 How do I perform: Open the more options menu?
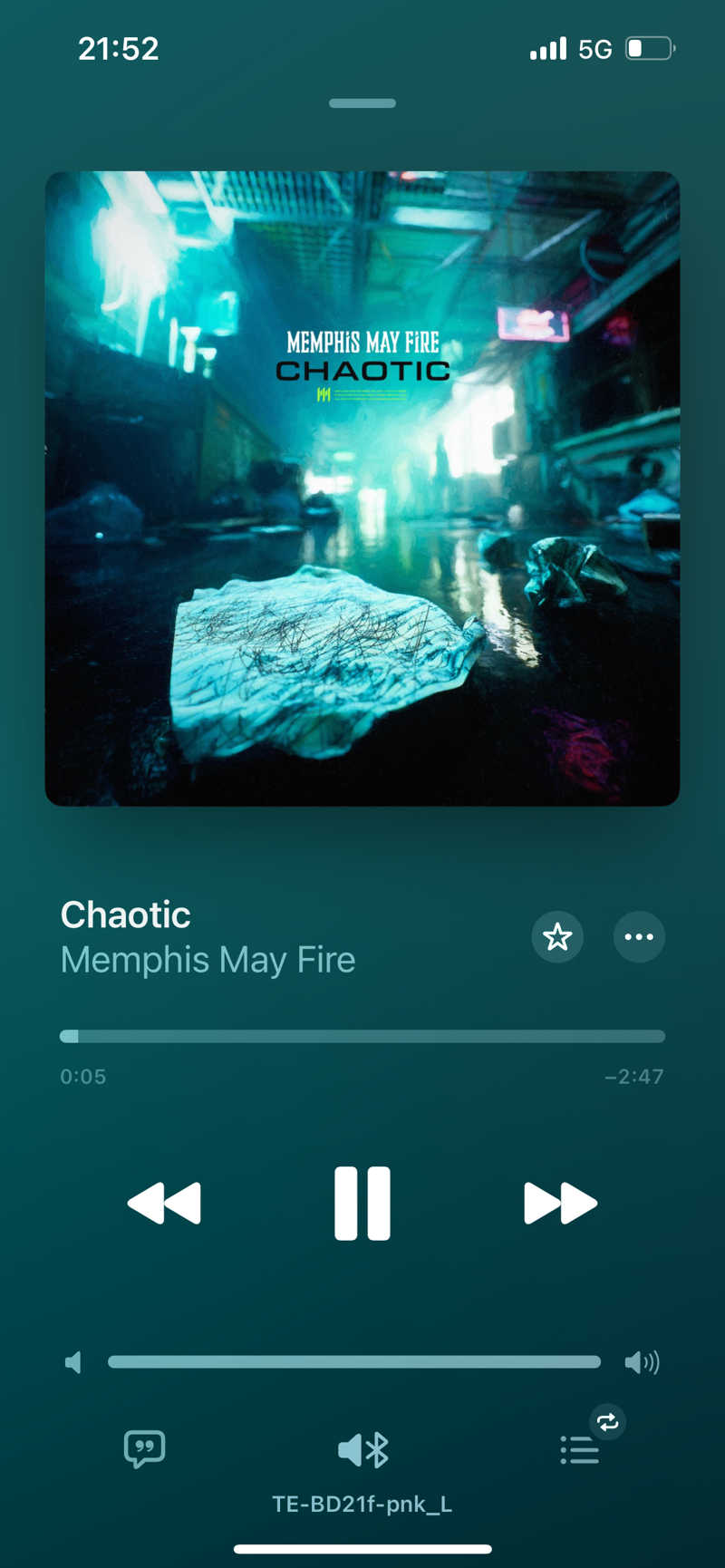[x=639, y=936]
